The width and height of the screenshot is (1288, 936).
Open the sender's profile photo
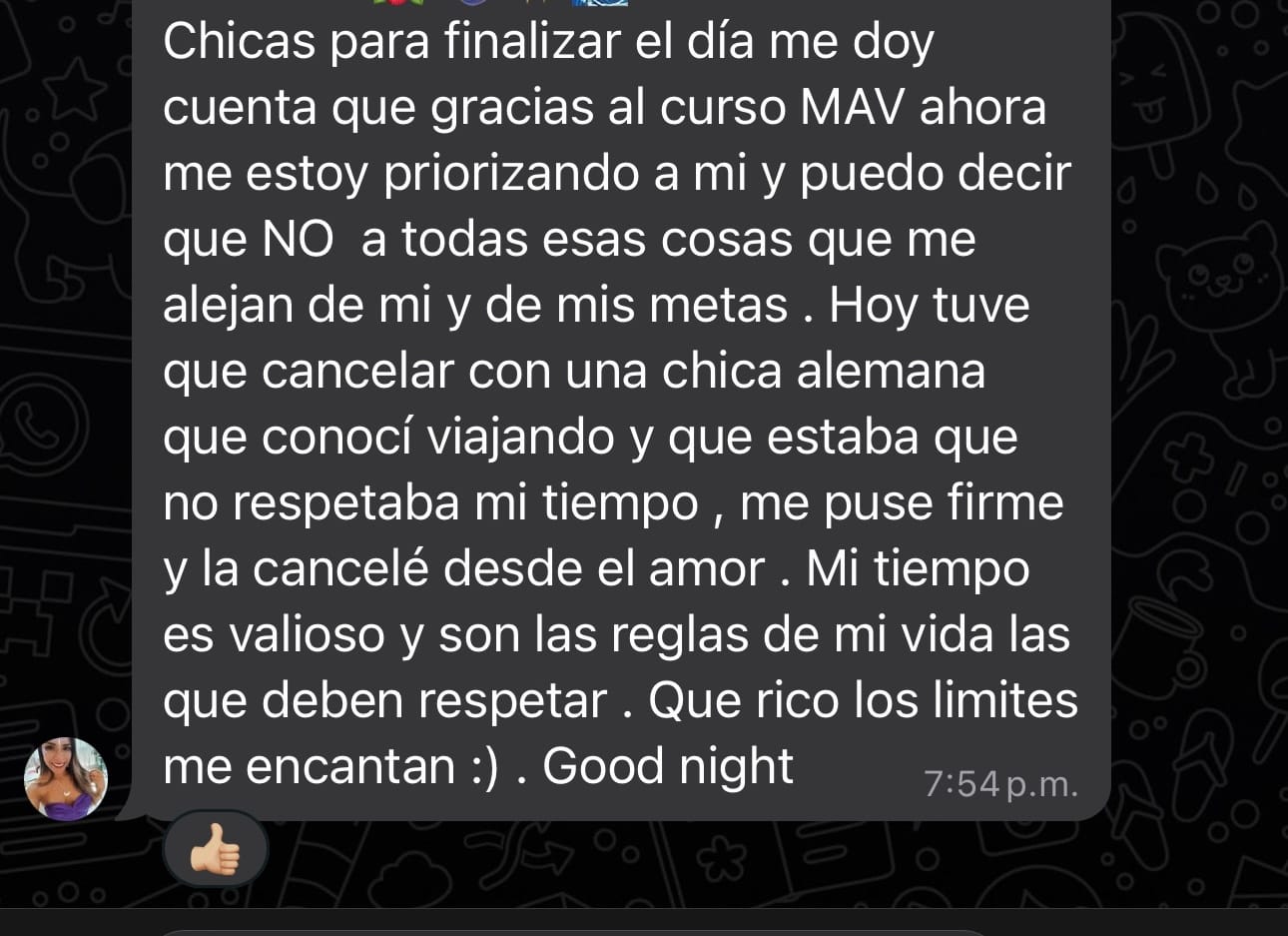coord(66,778)
